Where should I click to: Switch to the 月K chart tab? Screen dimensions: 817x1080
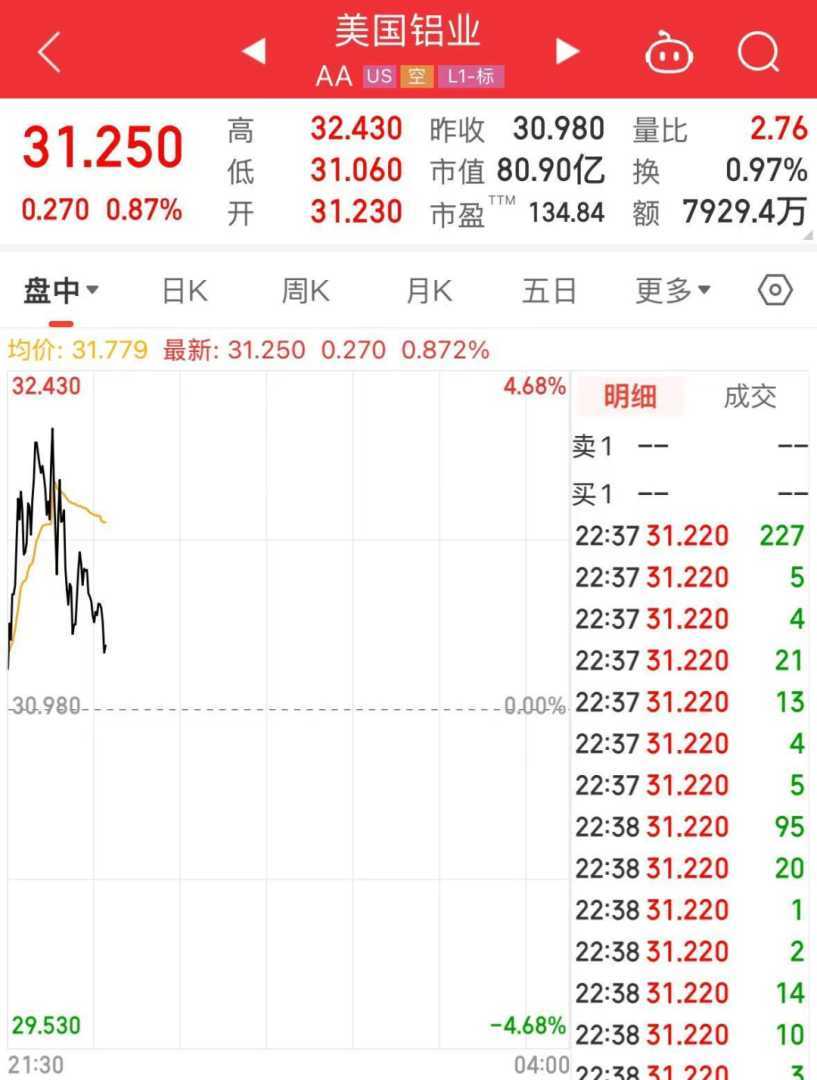tap(429, 291)
